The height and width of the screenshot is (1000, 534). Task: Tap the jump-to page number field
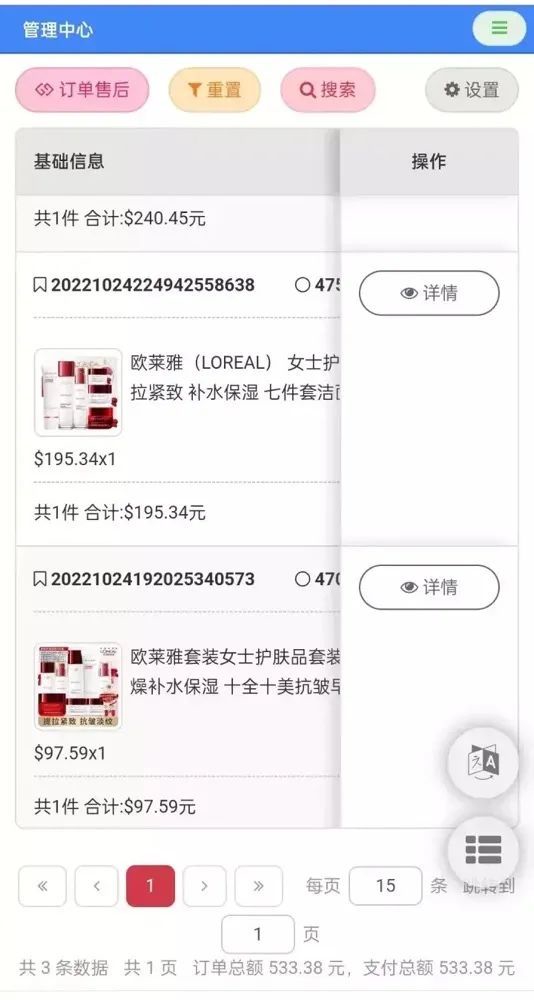click(x=258, y=934)
